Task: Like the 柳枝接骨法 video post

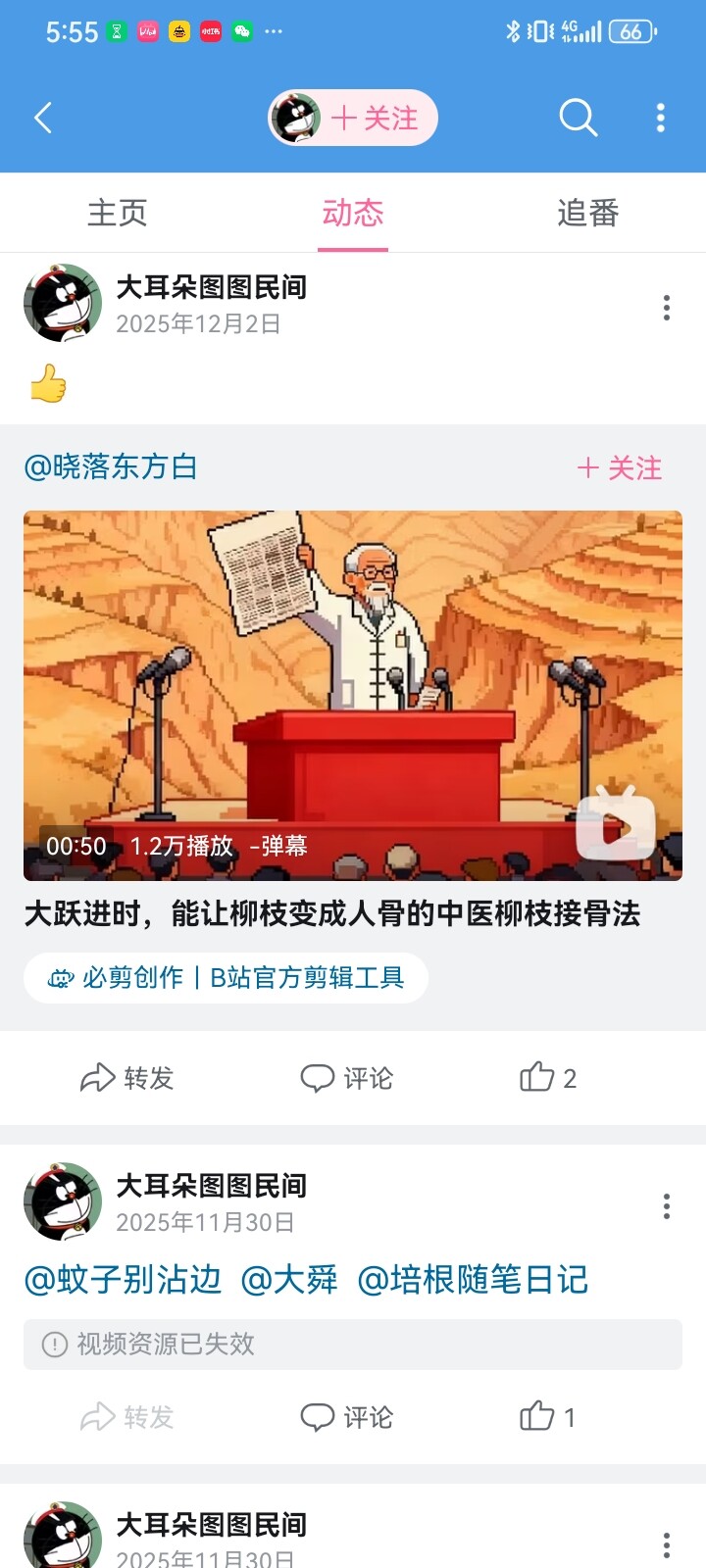Action: point(547,1078)
